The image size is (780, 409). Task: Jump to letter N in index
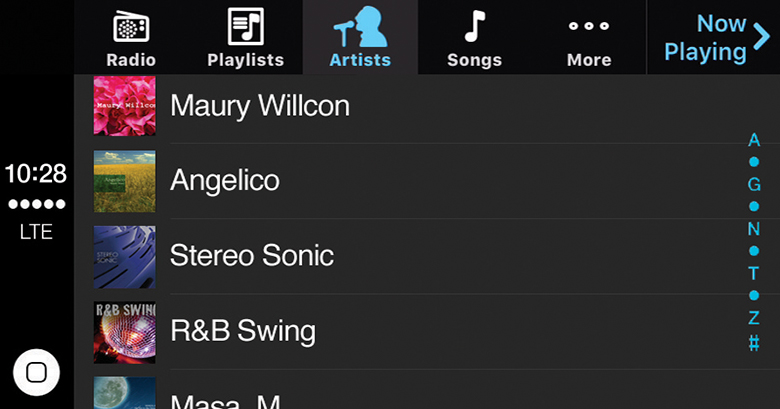pos(754,229)
